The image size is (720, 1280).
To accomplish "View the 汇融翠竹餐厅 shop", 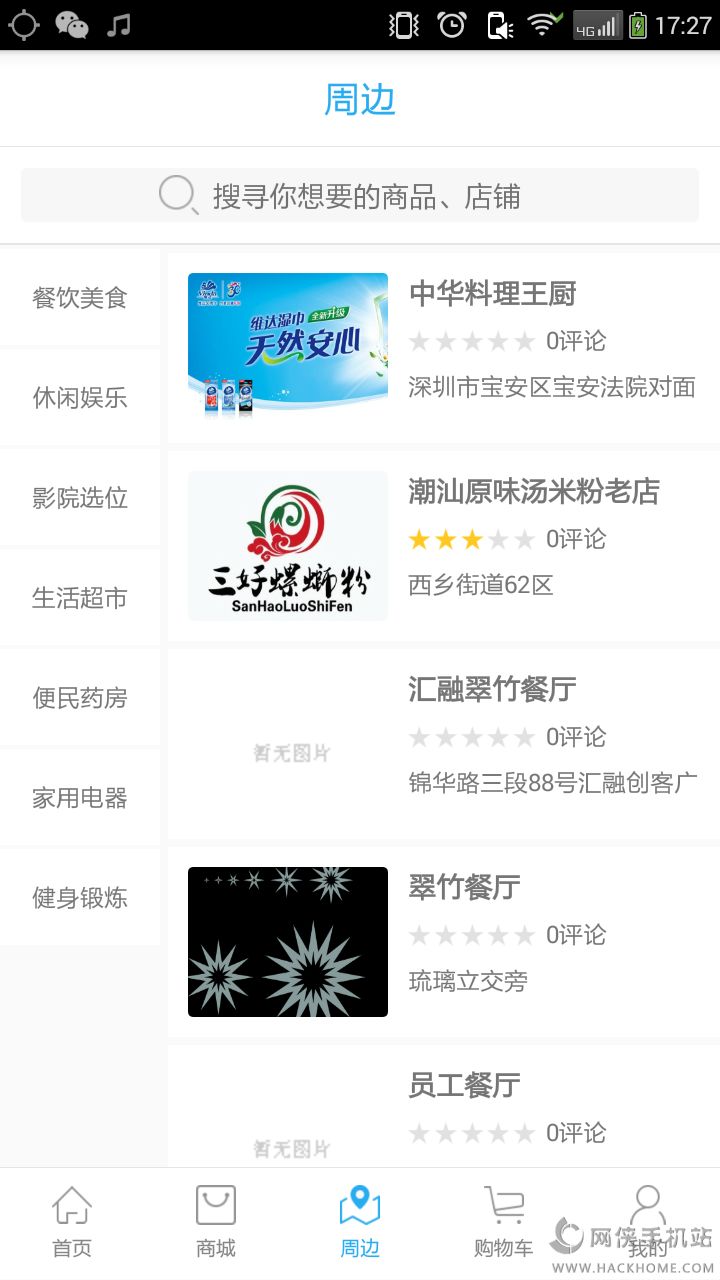I will click(x=492, y=690).
